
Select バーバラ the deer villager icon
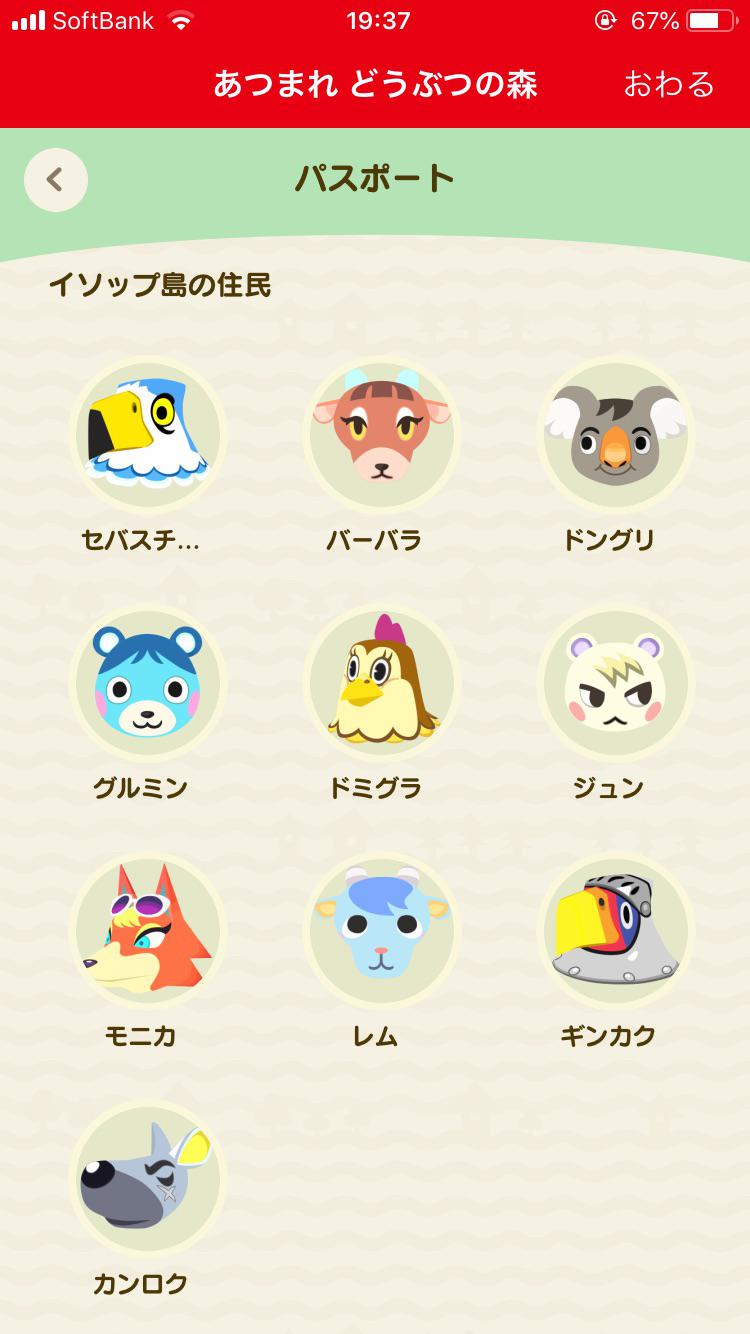[x=382, y=434]
